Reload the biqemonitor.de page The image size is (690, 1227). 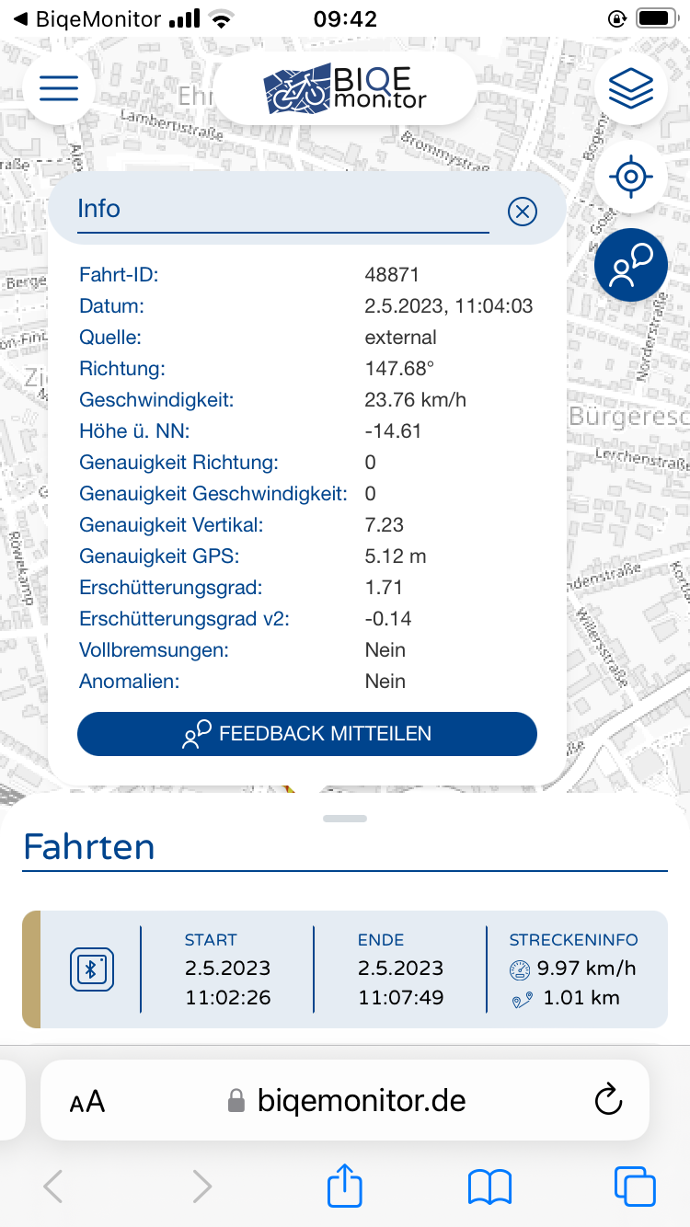[608, 1101]
